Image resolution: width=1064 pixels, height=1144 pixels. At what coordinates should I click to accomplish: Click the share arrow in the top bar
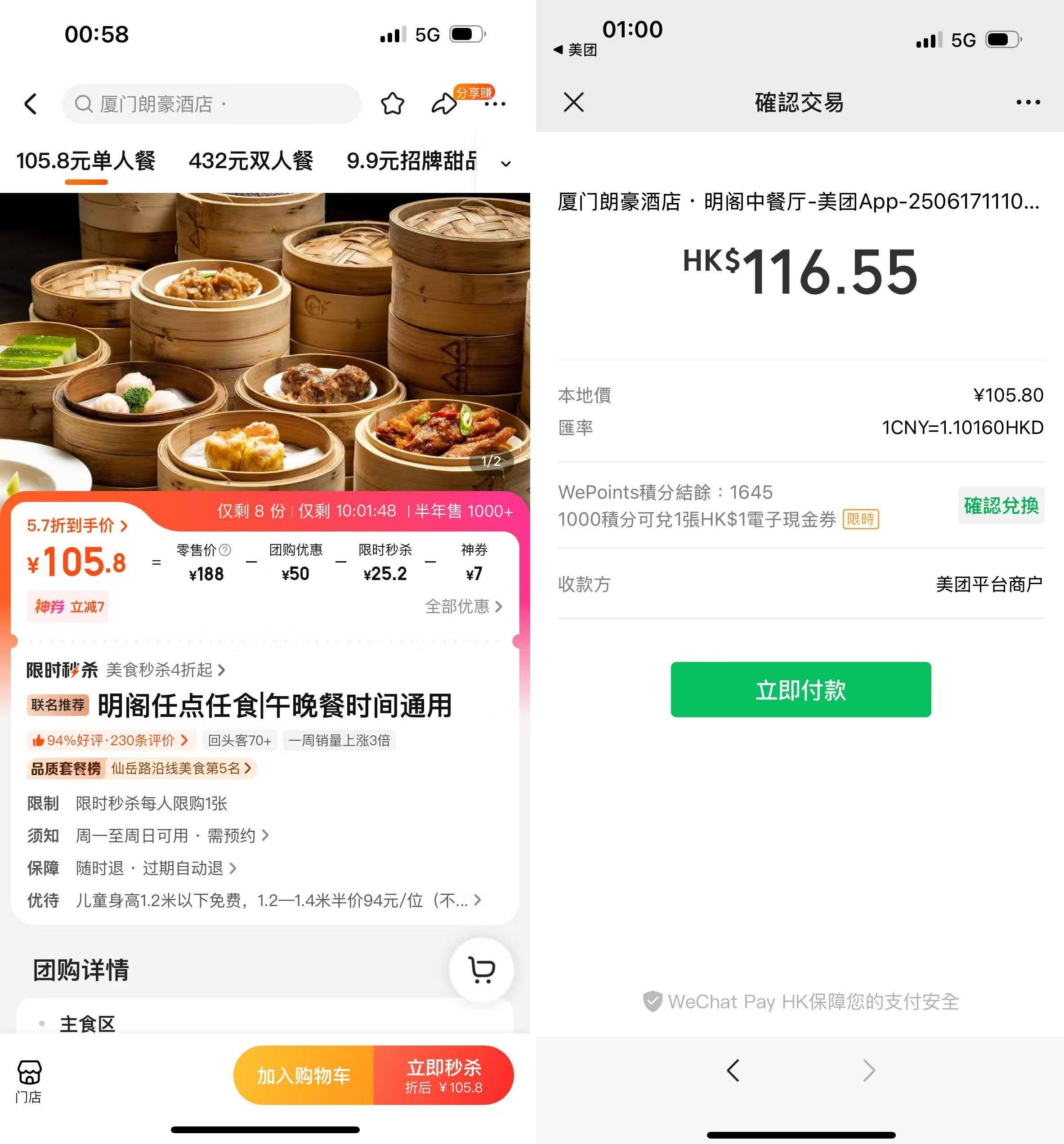point(443,104)
